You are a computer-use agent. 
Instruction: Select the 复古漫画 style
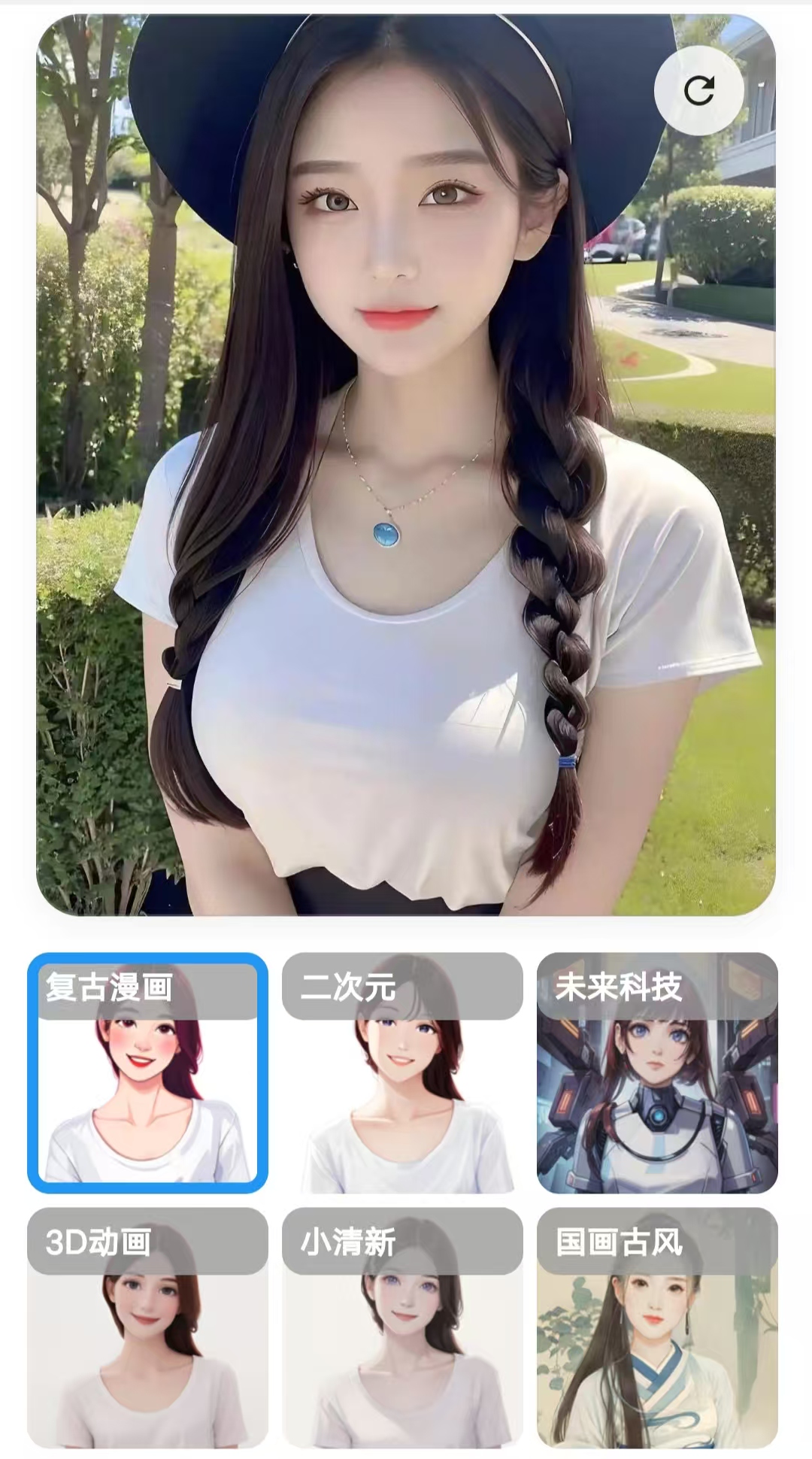coord(147,1073)
